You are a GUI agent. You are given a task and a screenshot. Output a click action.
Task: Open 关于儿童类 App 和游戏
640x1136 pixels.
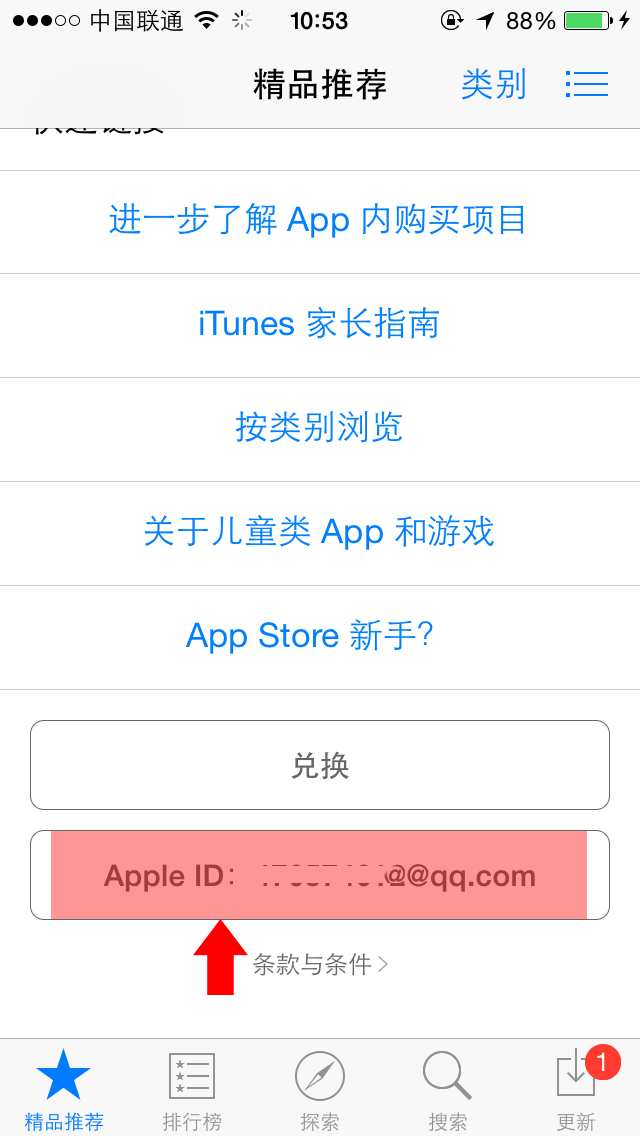pyautogui.click(x=318, y=531)
